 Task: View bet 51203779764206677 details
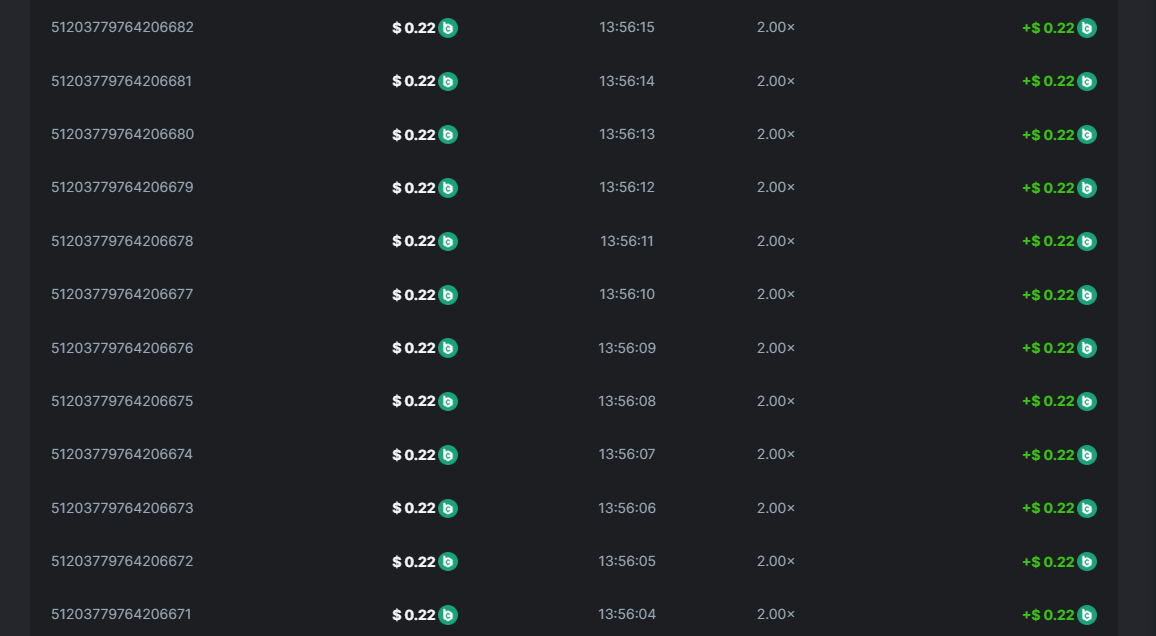pyautogui.click(x=122, y=294)
